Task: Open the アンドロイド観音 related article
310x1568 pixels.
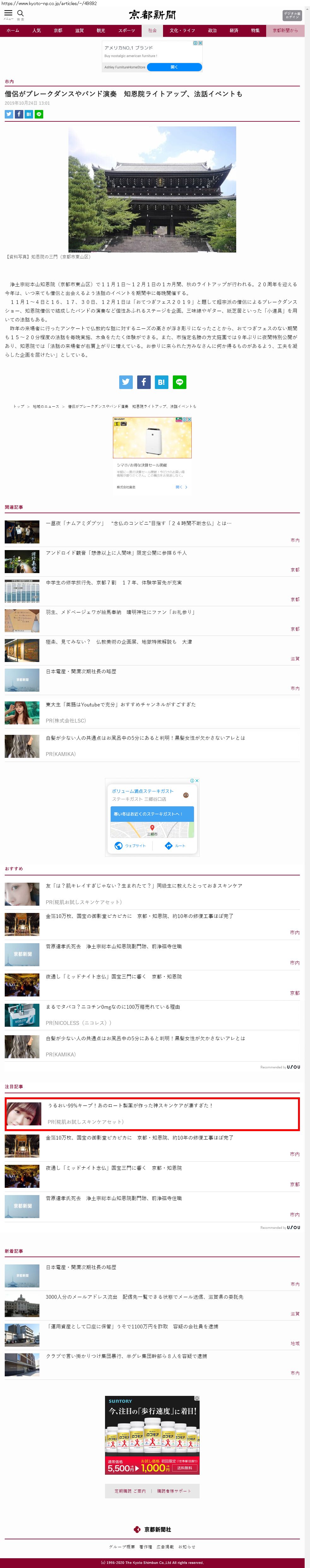Action: click(x=116, y=553)
